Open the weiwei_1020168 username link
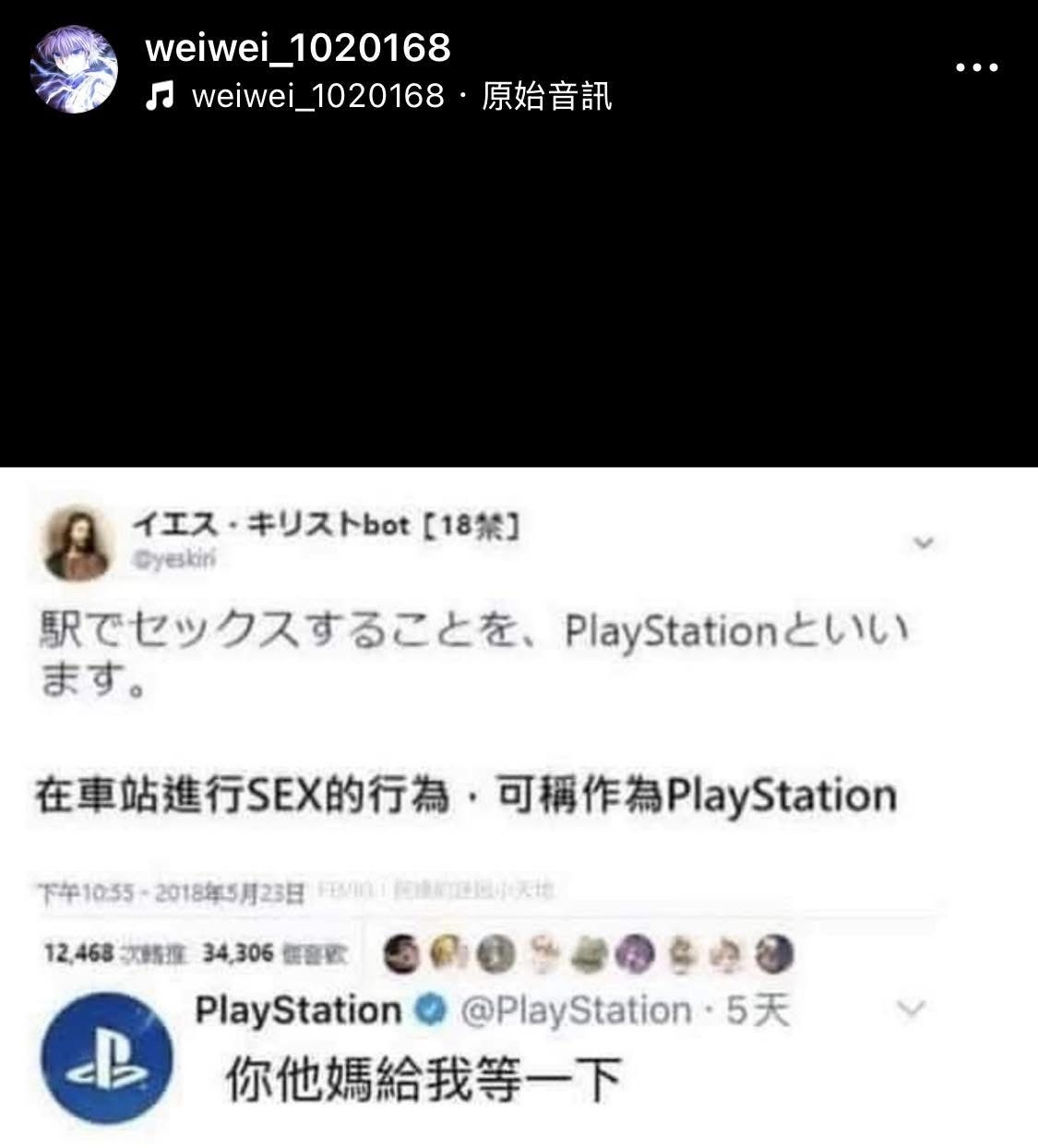 (x=297, y=48)
